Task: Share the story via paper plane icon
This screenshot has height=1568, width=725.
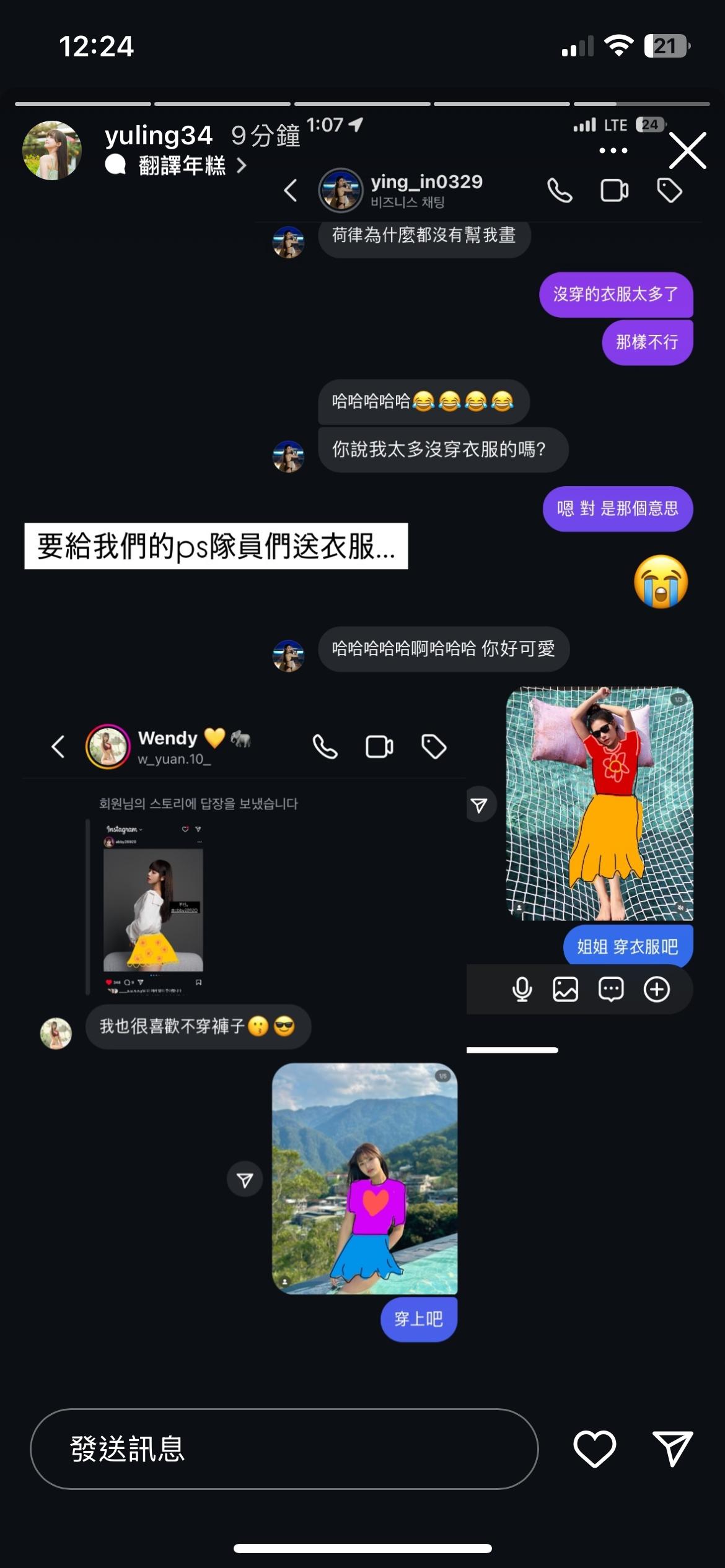Action: coord(672,1449)
